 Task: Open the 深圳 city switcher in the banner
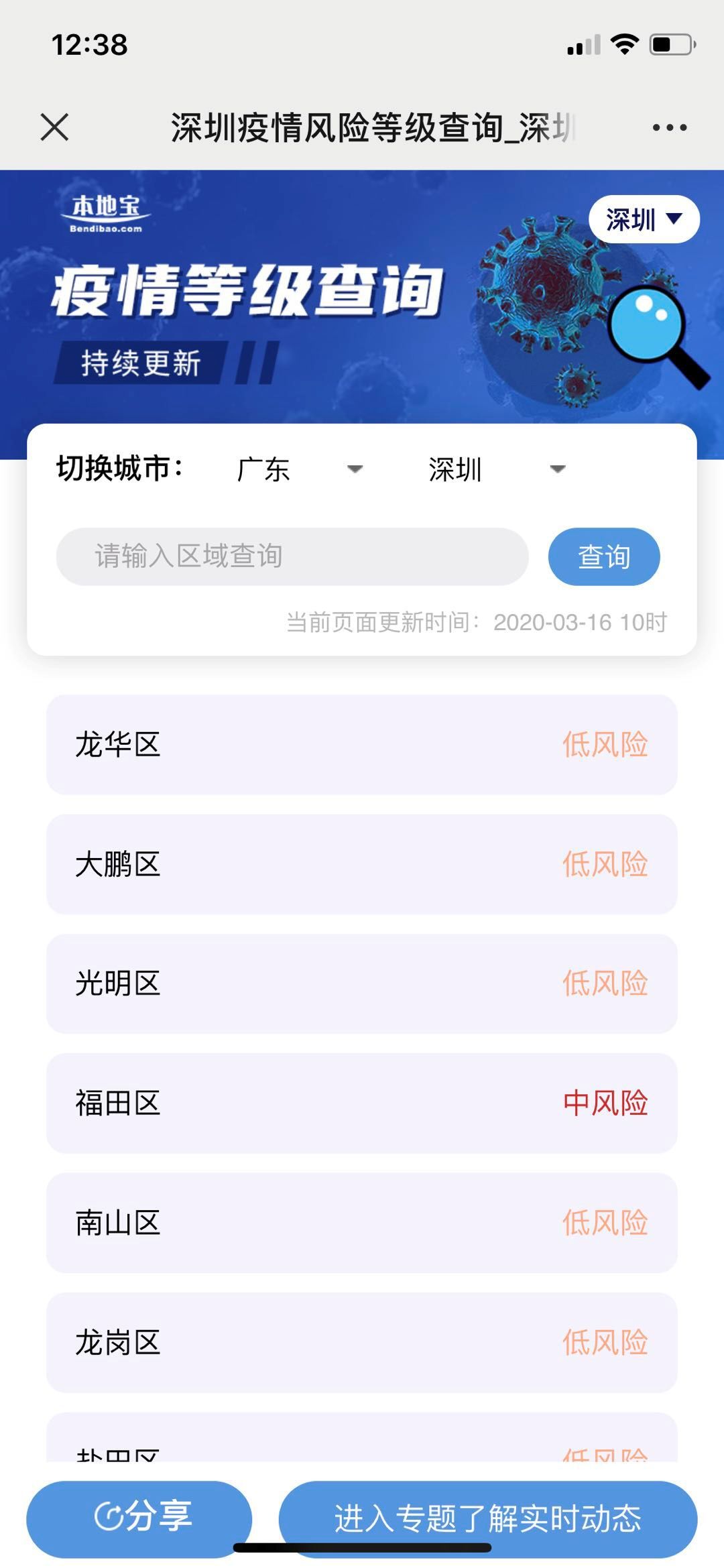pyautogui.click(x=644, y=219)
